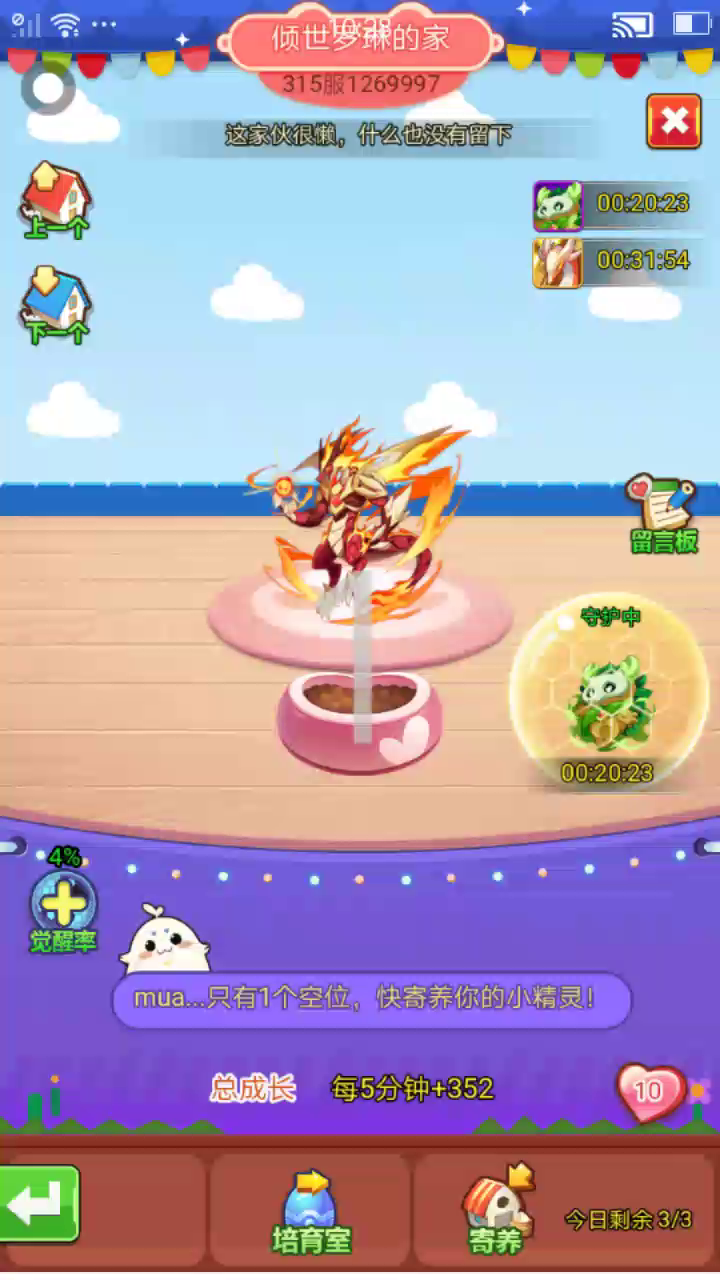The image size is (720, 1280).
Task: Tap the awakening rate (觉醒率) plus button
Action: click(64, 901)
